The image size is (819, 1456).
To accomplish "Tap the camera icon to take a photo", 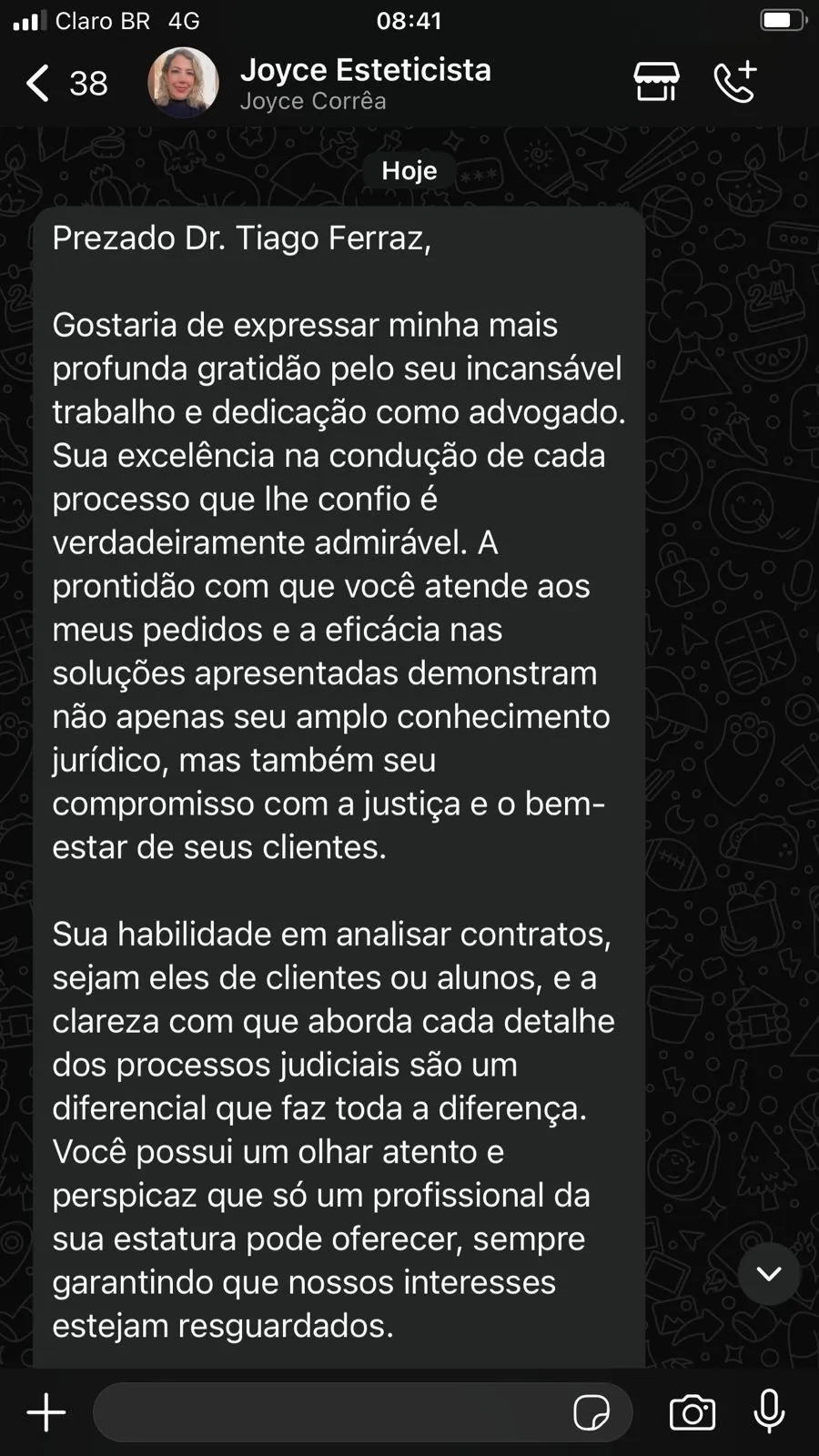I will (693, 1411).
